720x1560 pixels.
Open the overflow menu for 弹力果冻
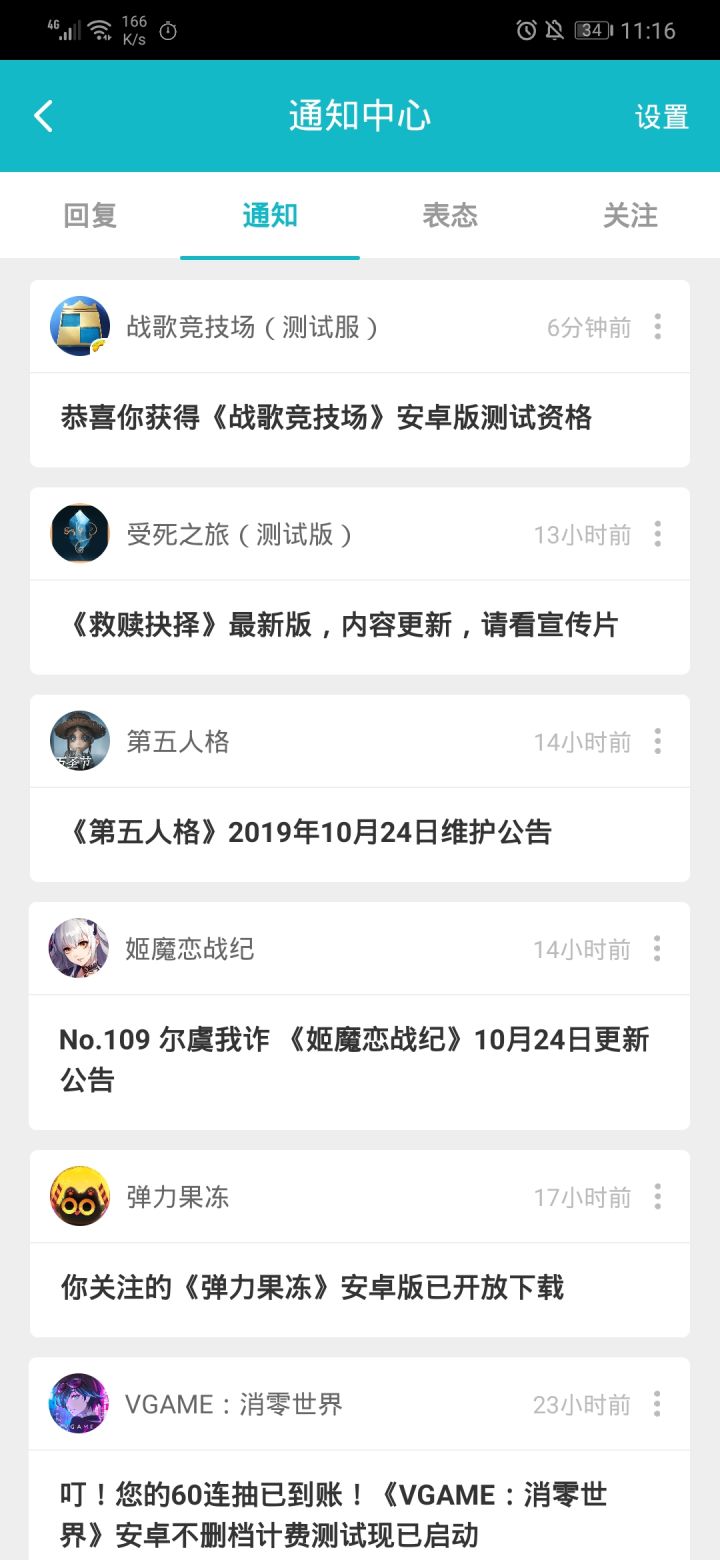coord(657,1196)
